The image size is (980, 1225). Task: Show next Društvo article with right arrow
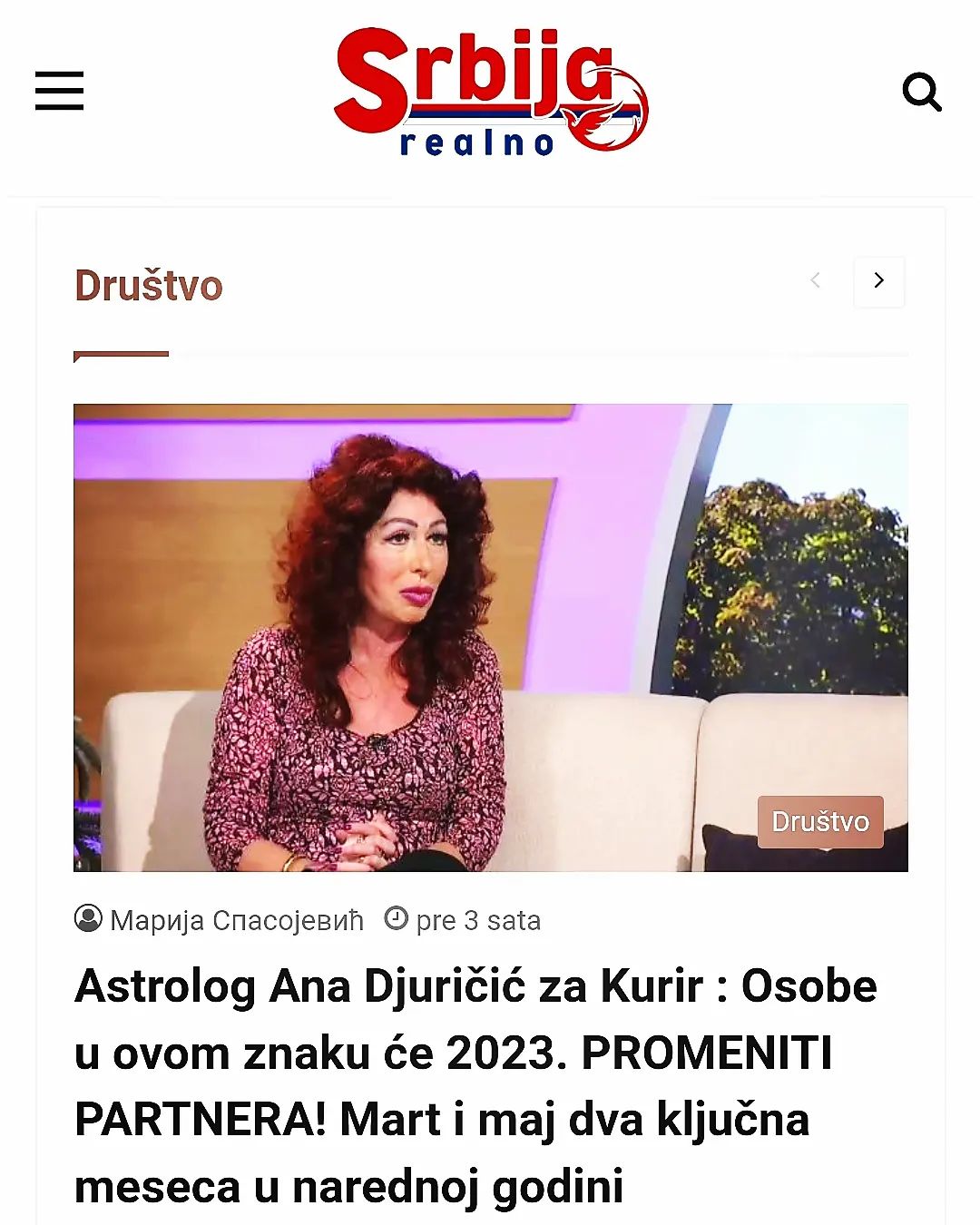[878, 281]
